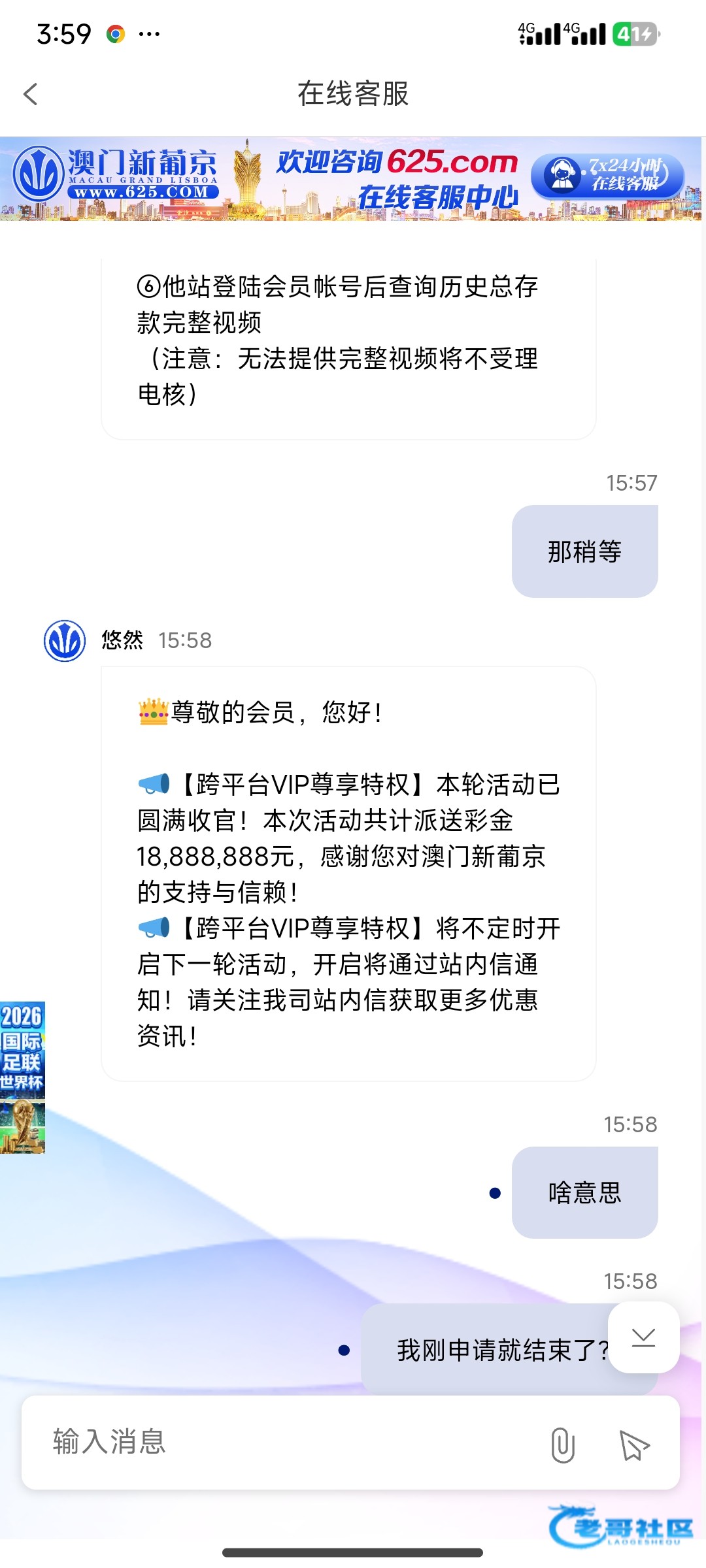706x1568 pixels.
Task: Attach a file with the paperclip icon
Action: (562, 1445)
